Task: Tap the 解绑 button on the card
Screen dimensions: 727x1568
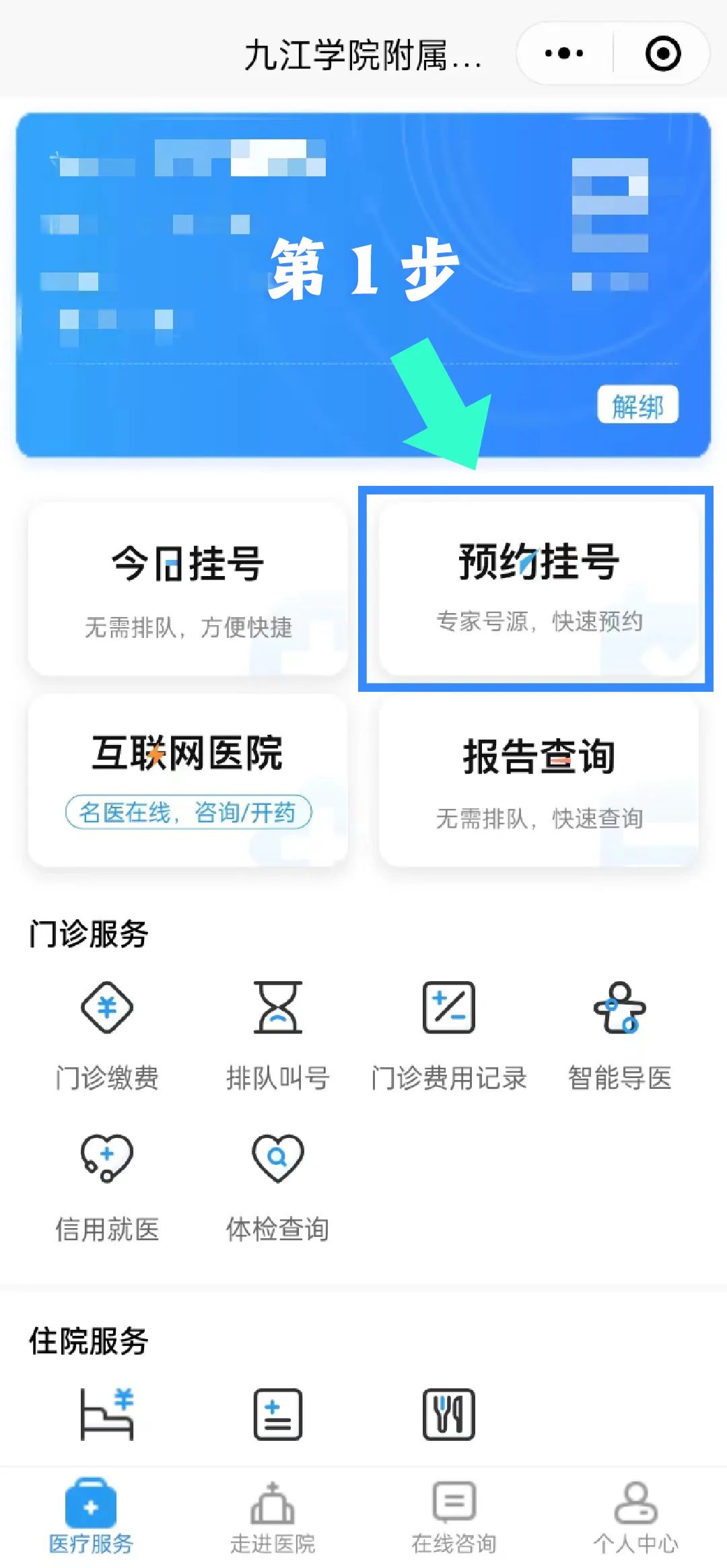Action: [x=637, y=405]
